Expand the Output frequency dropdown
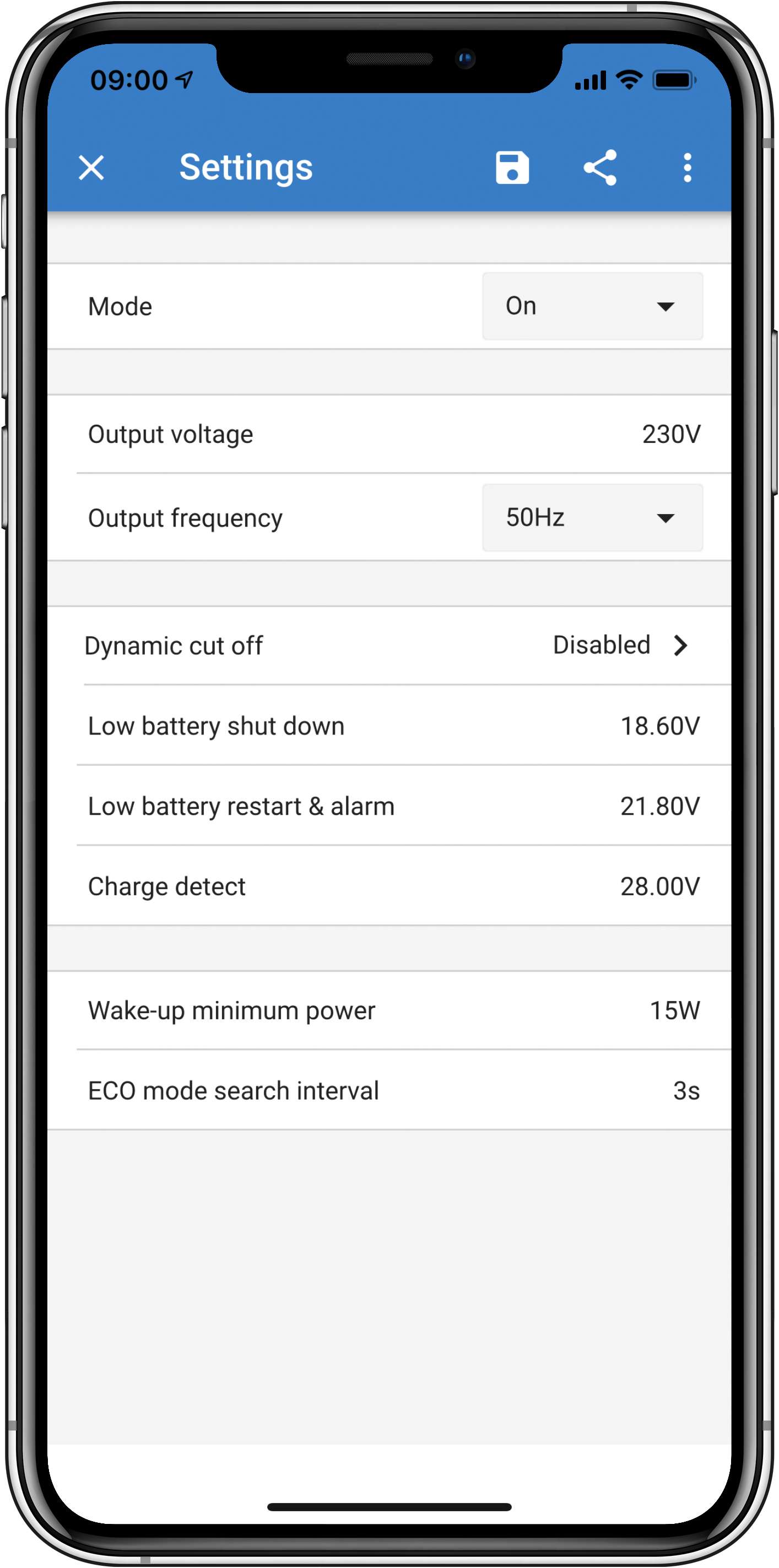 [x=592, y=518]
